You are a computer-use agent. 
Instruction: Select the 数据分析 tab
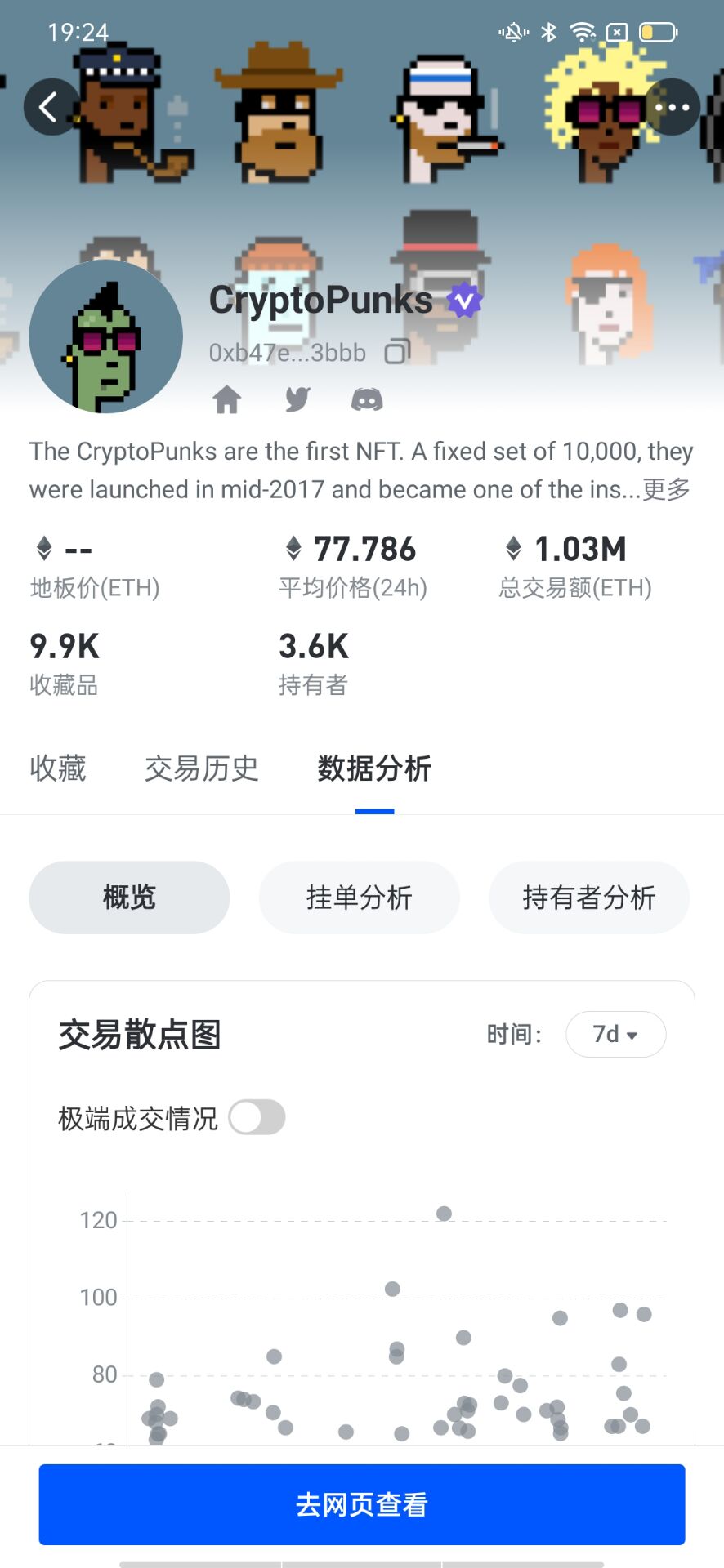[374, 768]
